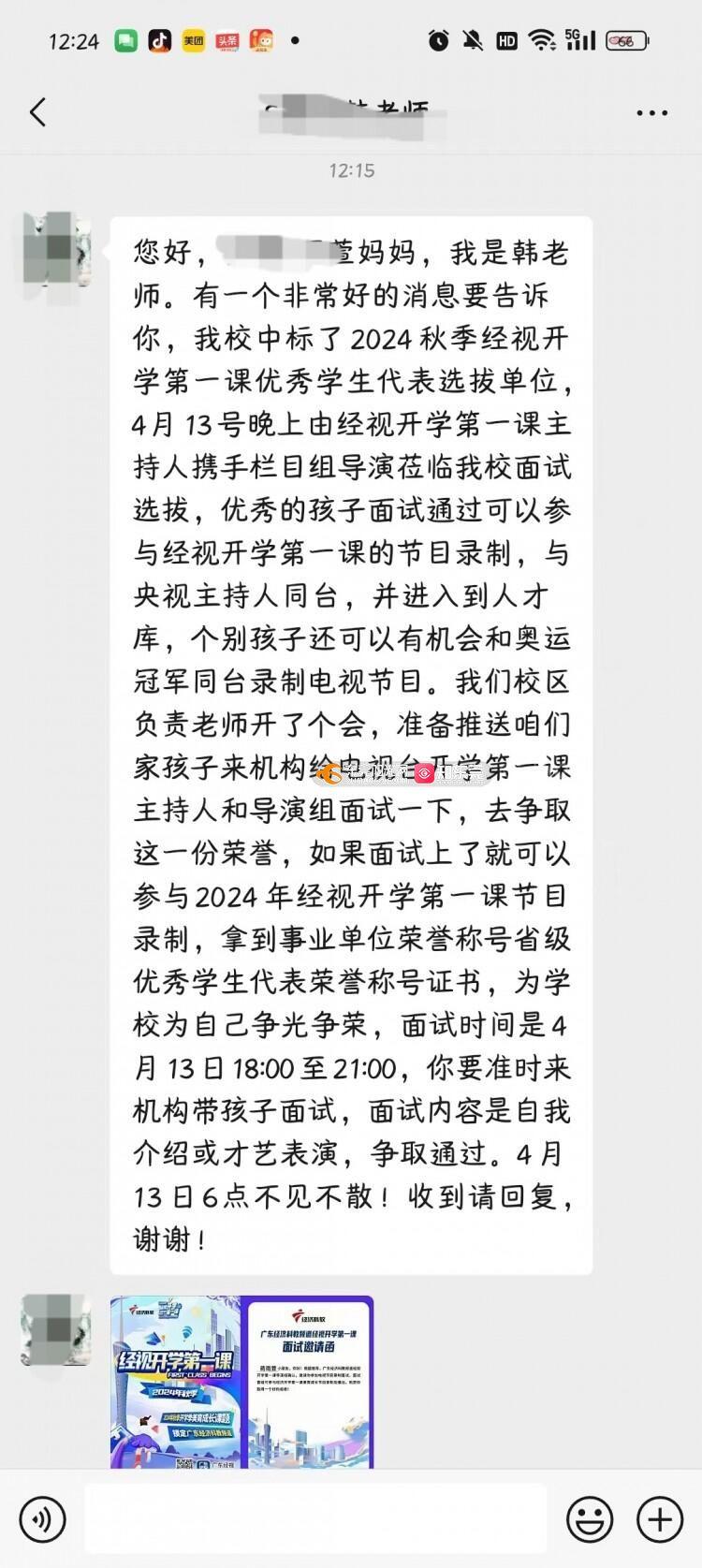Open the emoji sticker panel
Screen dimensions: 702x1568
[590, 1518]
